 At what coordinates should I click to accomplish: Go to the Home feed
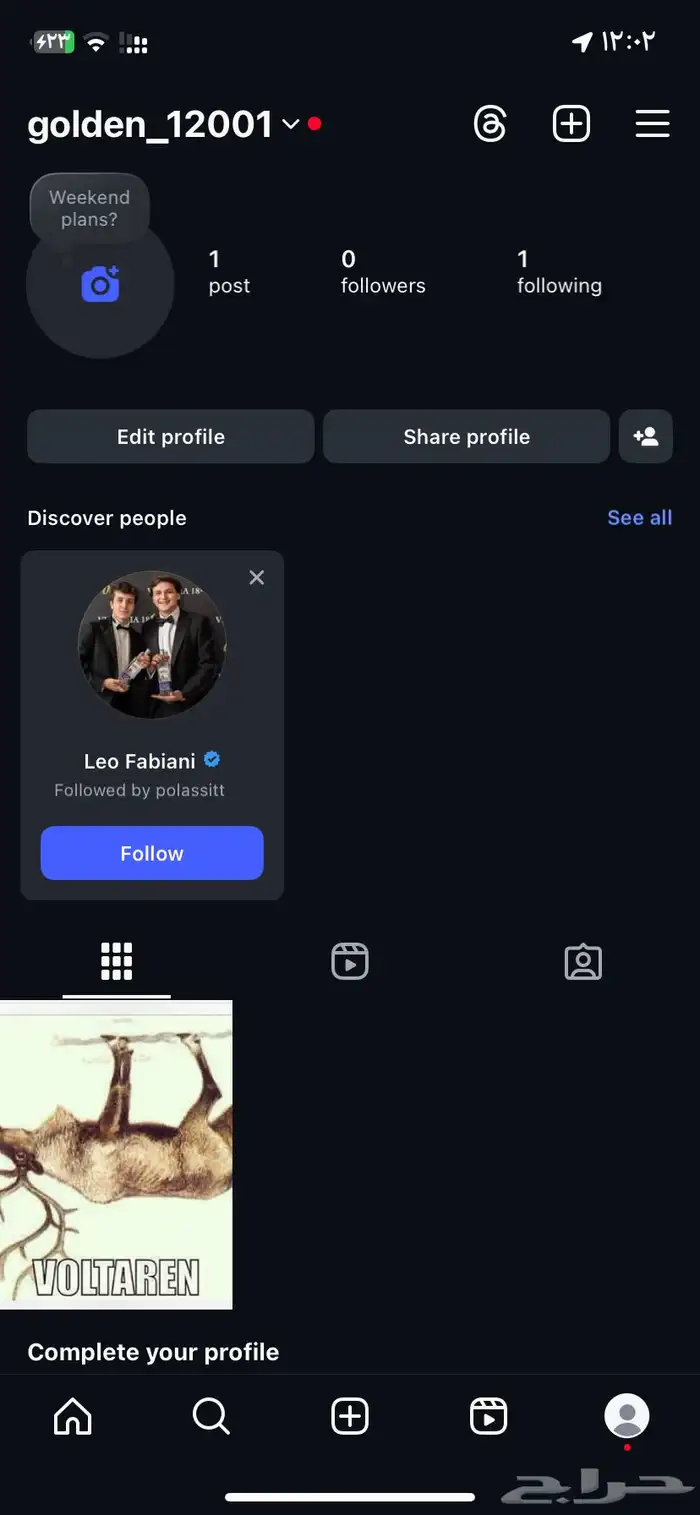coord(72,1416)
